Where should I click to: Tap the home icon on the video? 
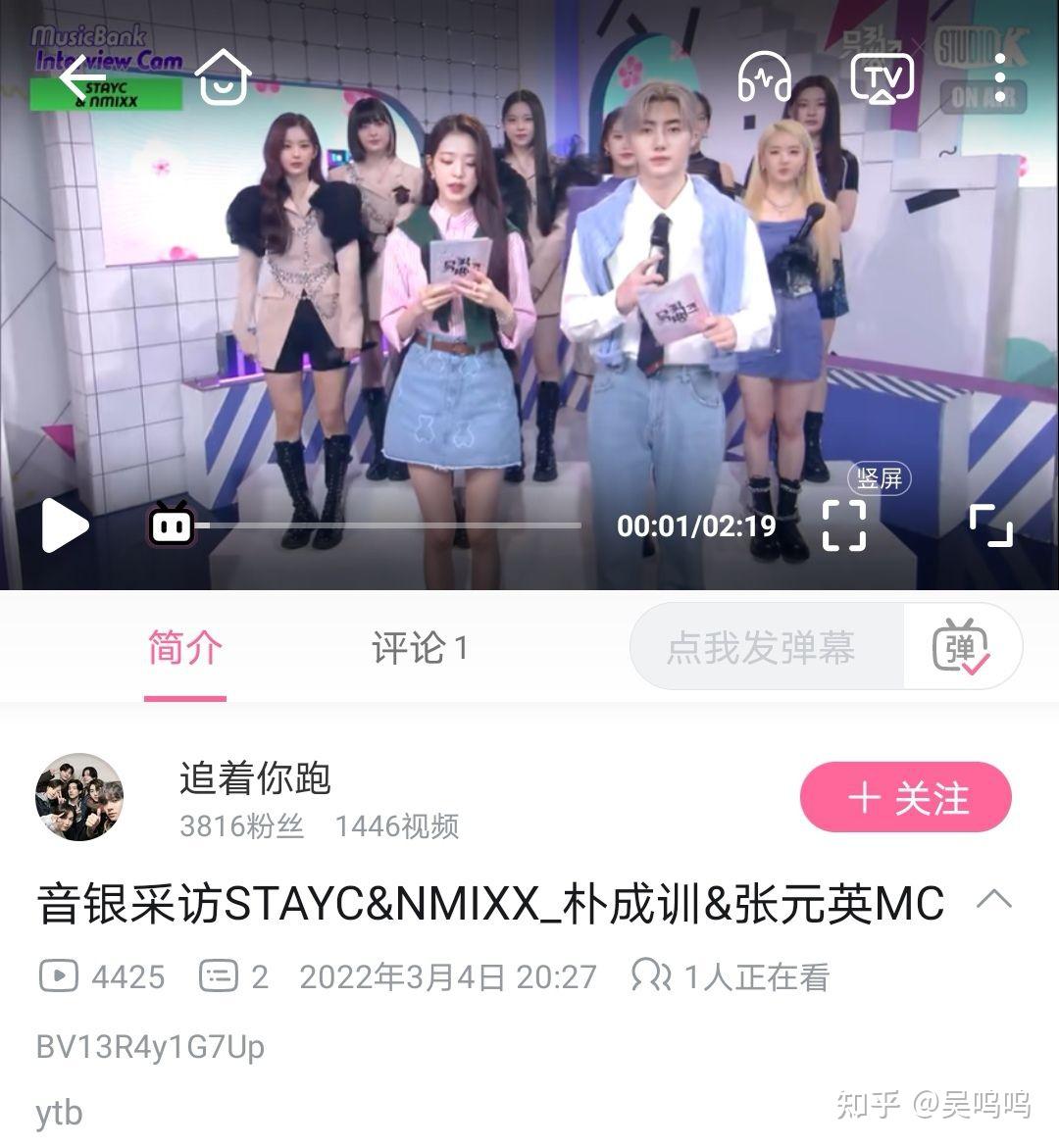223,78
